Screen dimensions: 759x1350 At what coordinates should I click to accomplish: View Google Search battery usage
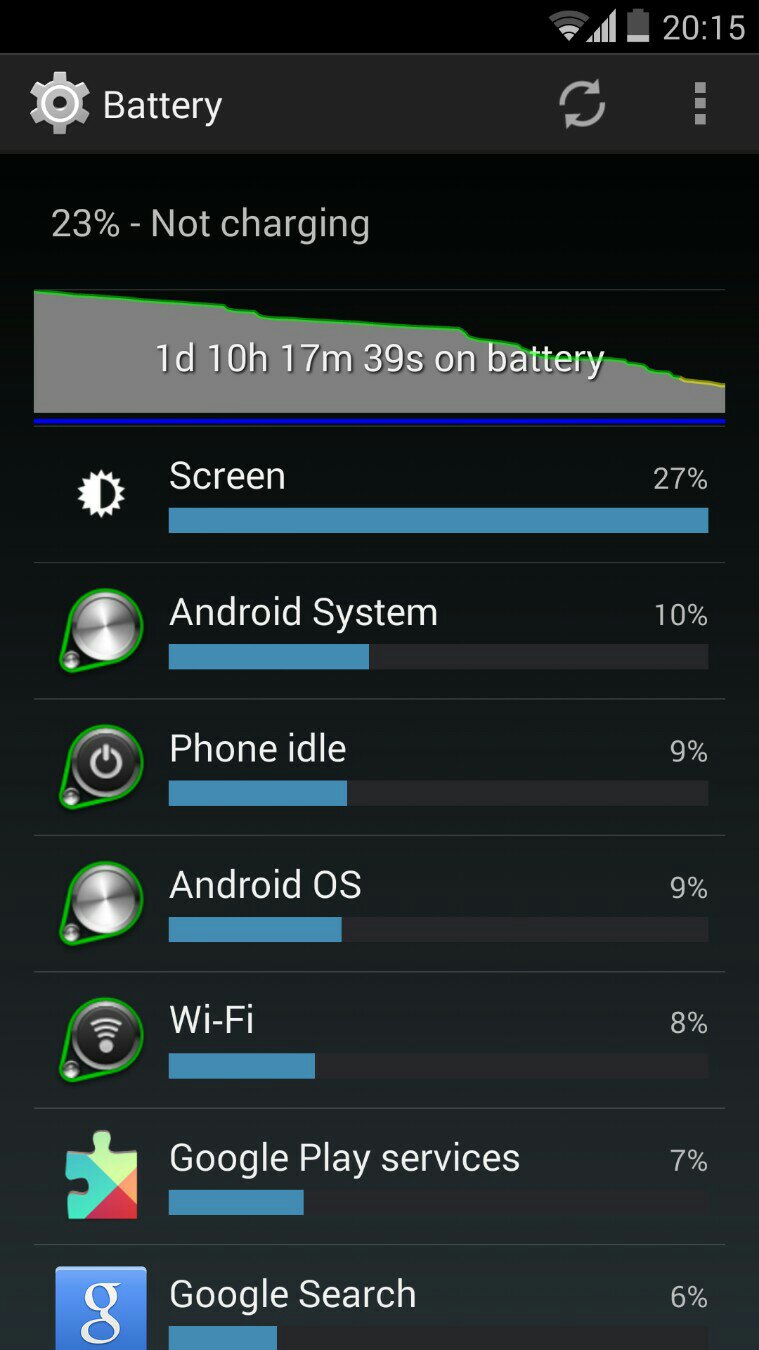coord(379,1298)
